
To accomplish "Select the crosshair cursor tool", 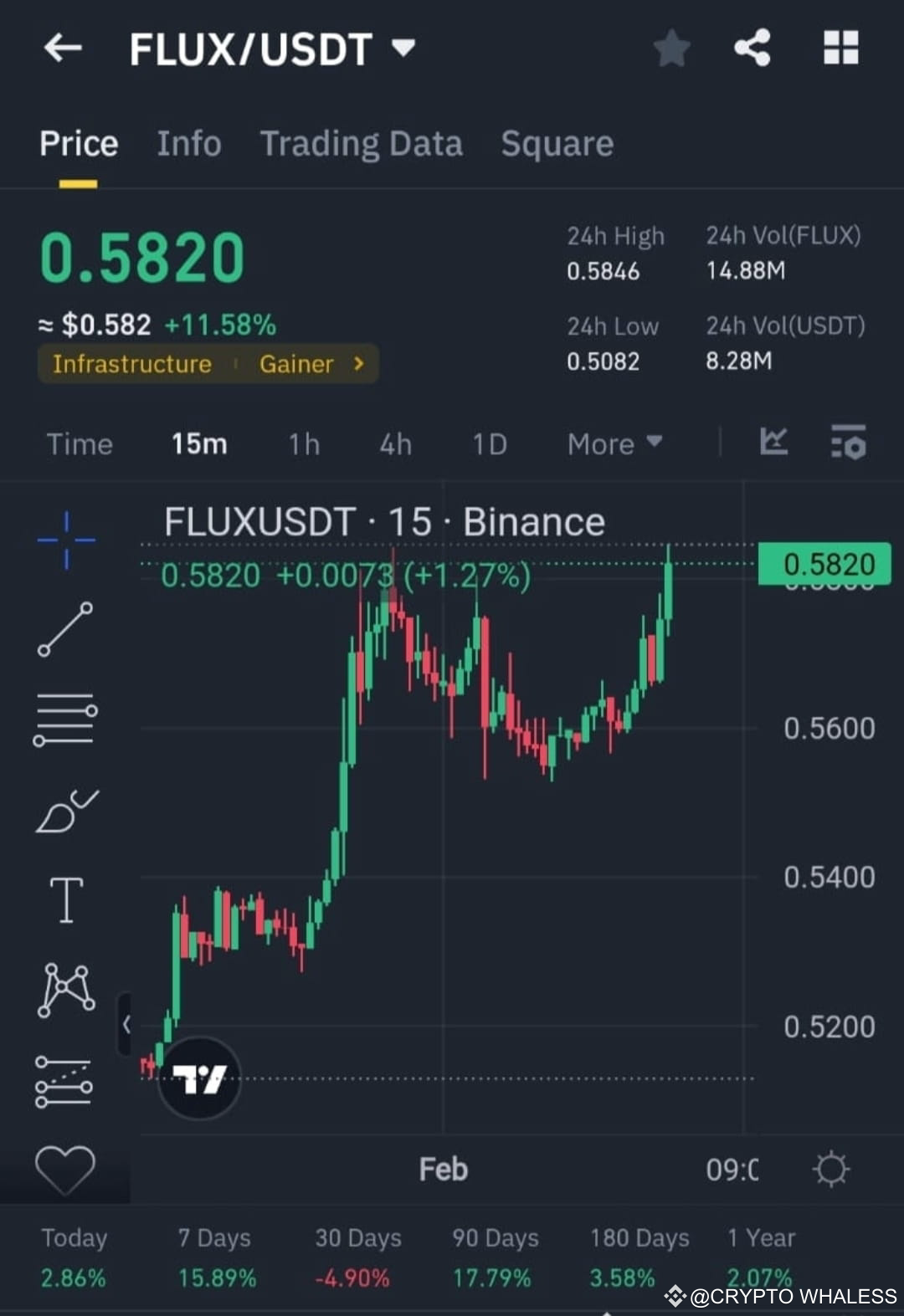I will [x=65, y=542].
